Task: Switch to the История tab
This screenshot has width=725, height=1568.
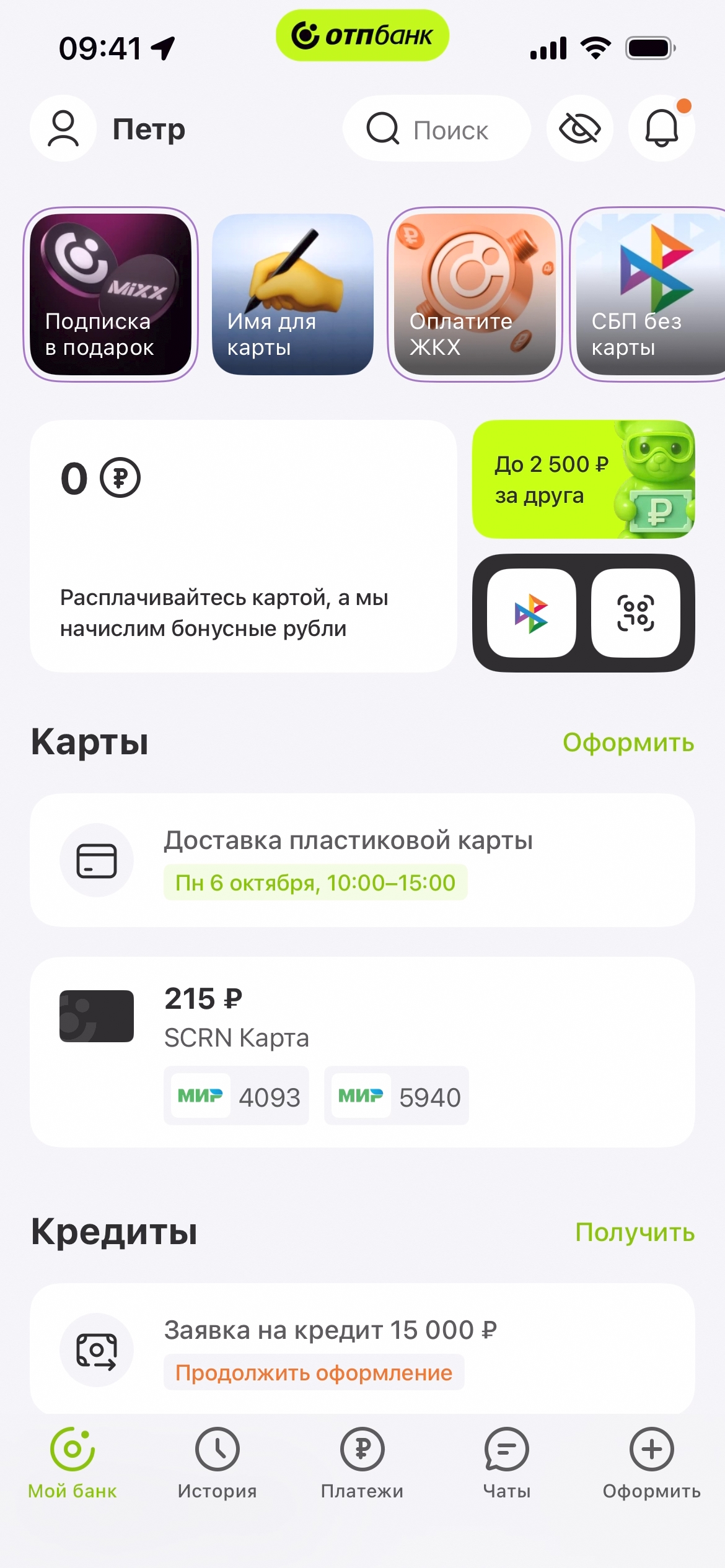Action: 217,1463
